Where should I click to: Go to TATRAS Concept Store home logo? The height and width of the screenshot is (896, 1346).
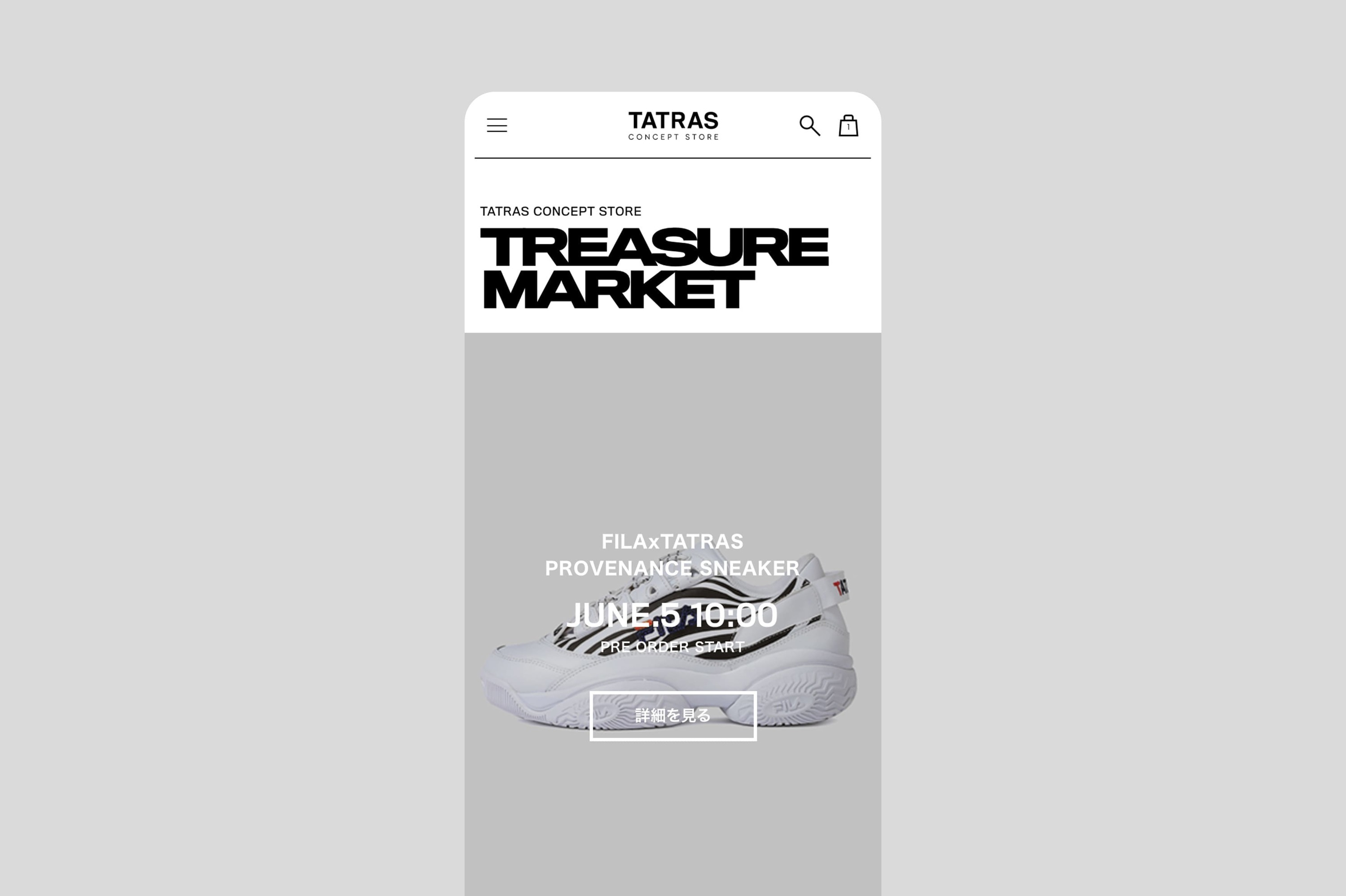[x=673, y=126]
